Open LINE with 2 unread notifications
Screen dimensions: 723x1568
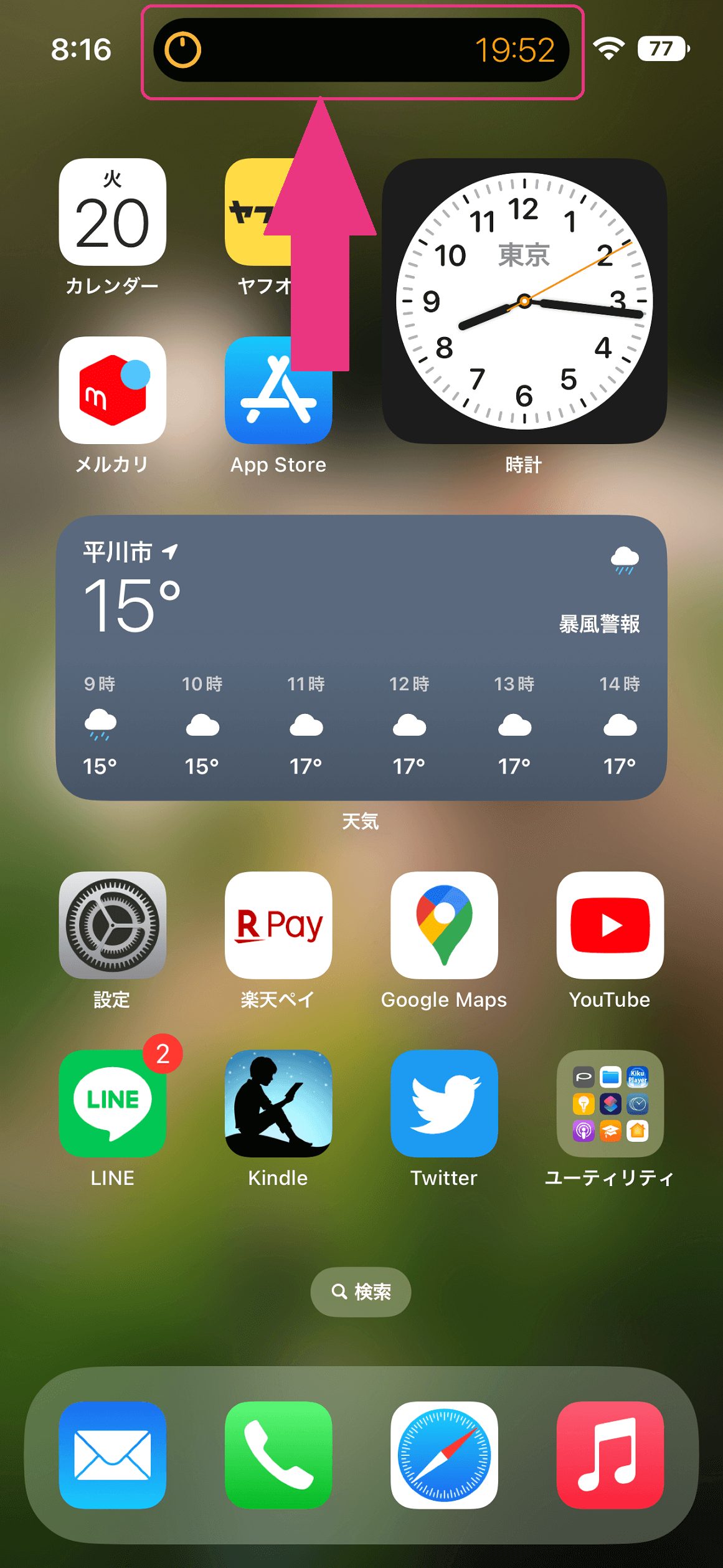[x=112, y=1103]
